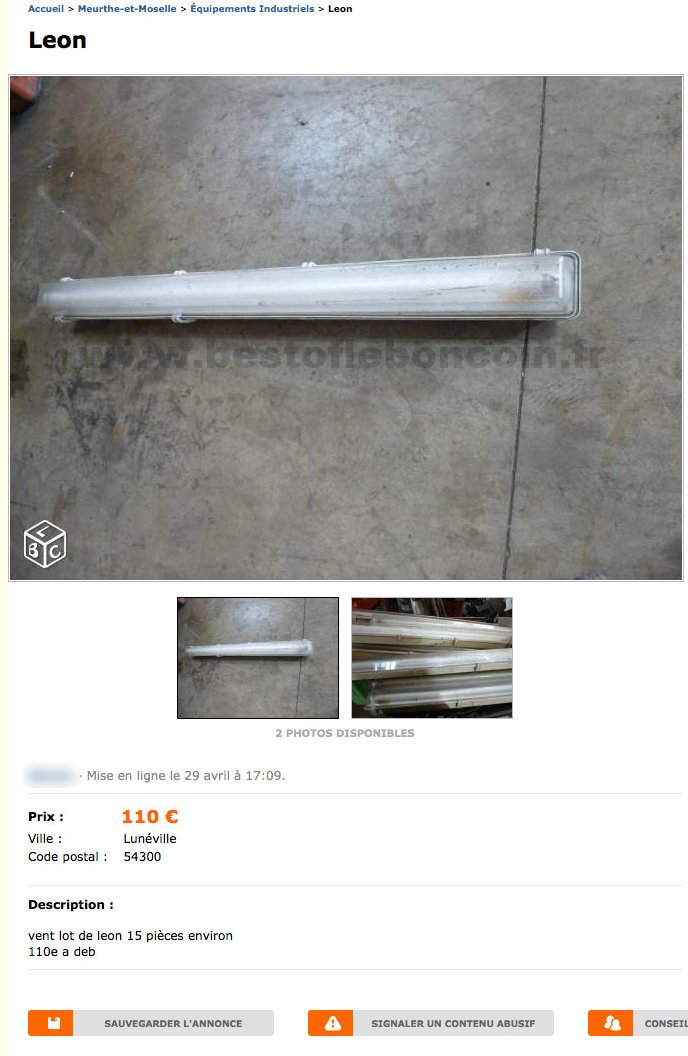Report listing via Signaler un contenu abusif
This screenshot has height=1056, width=688.
(431, 1023)
